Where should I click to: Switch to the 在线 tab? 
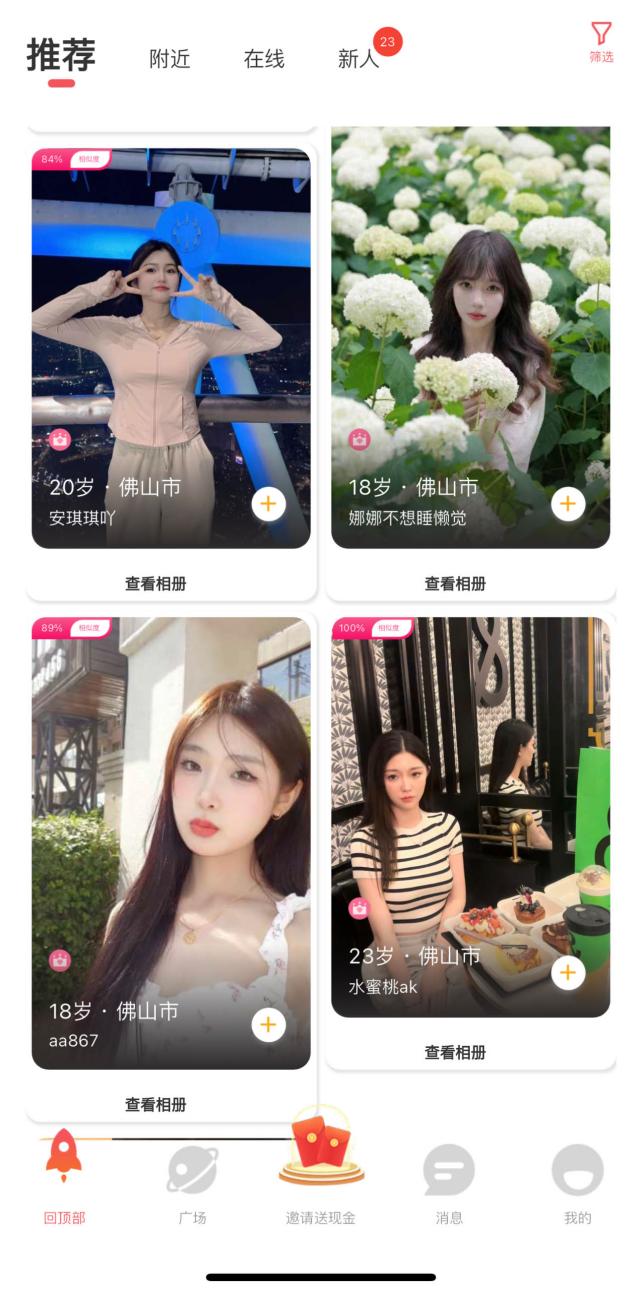264,59
